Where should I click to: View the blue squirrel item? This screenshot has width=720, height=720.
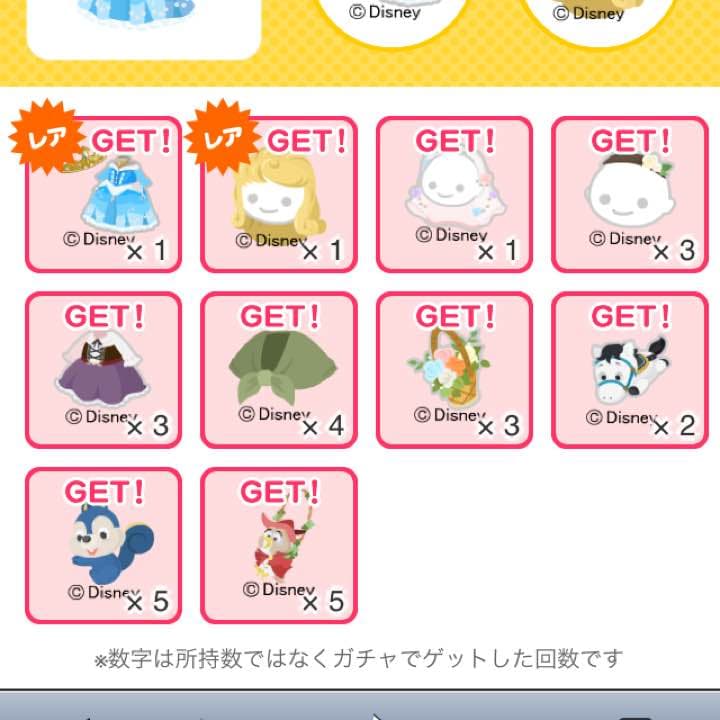click(x=104, y=545)
